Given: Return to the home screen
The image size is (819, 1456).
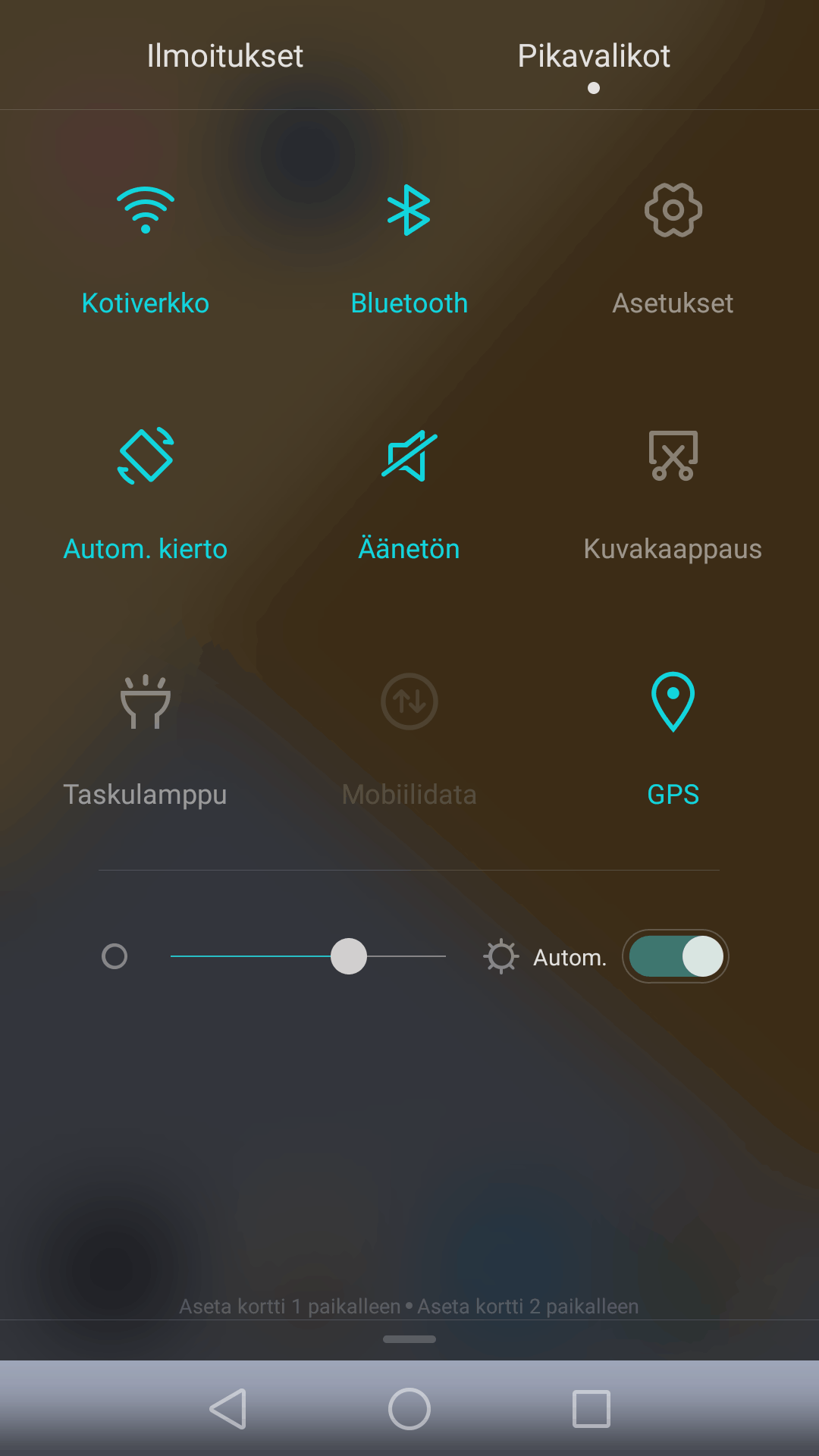Looking at the screenshot, I should pos(409,1409).
